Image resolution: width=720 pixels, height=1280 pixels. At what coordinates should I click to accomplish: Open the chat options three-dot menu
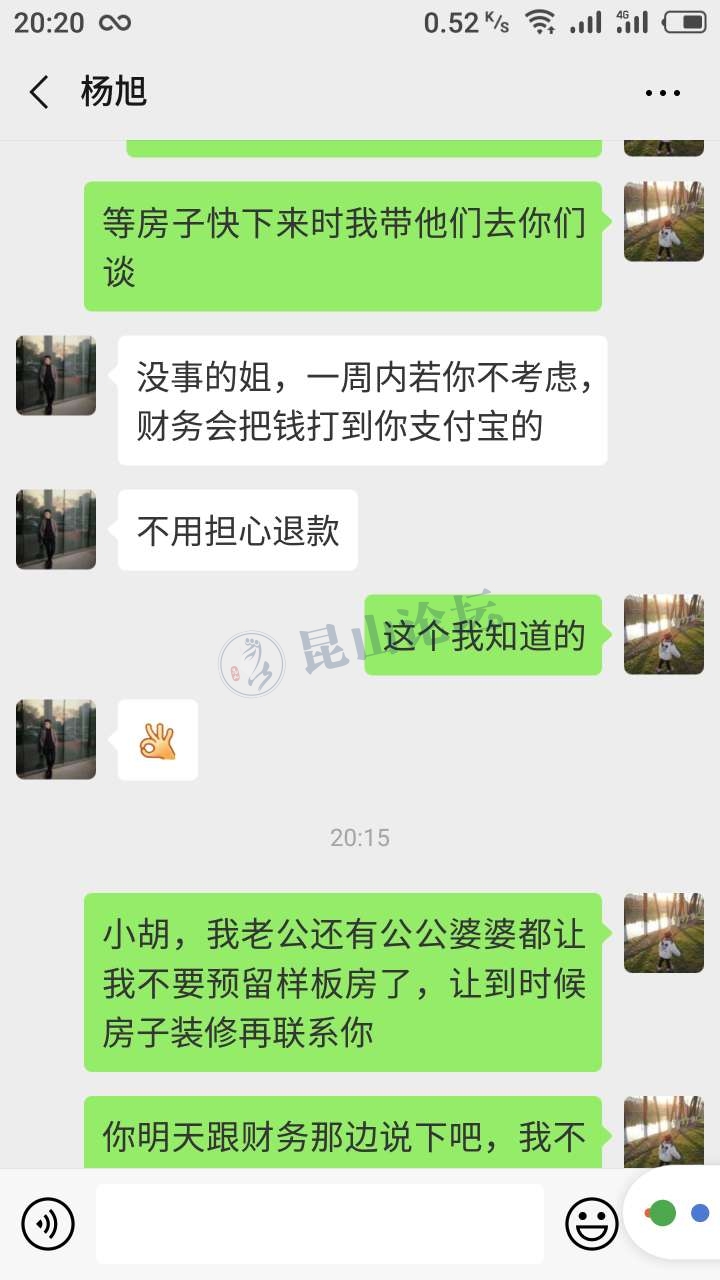(x=662, y=93)
